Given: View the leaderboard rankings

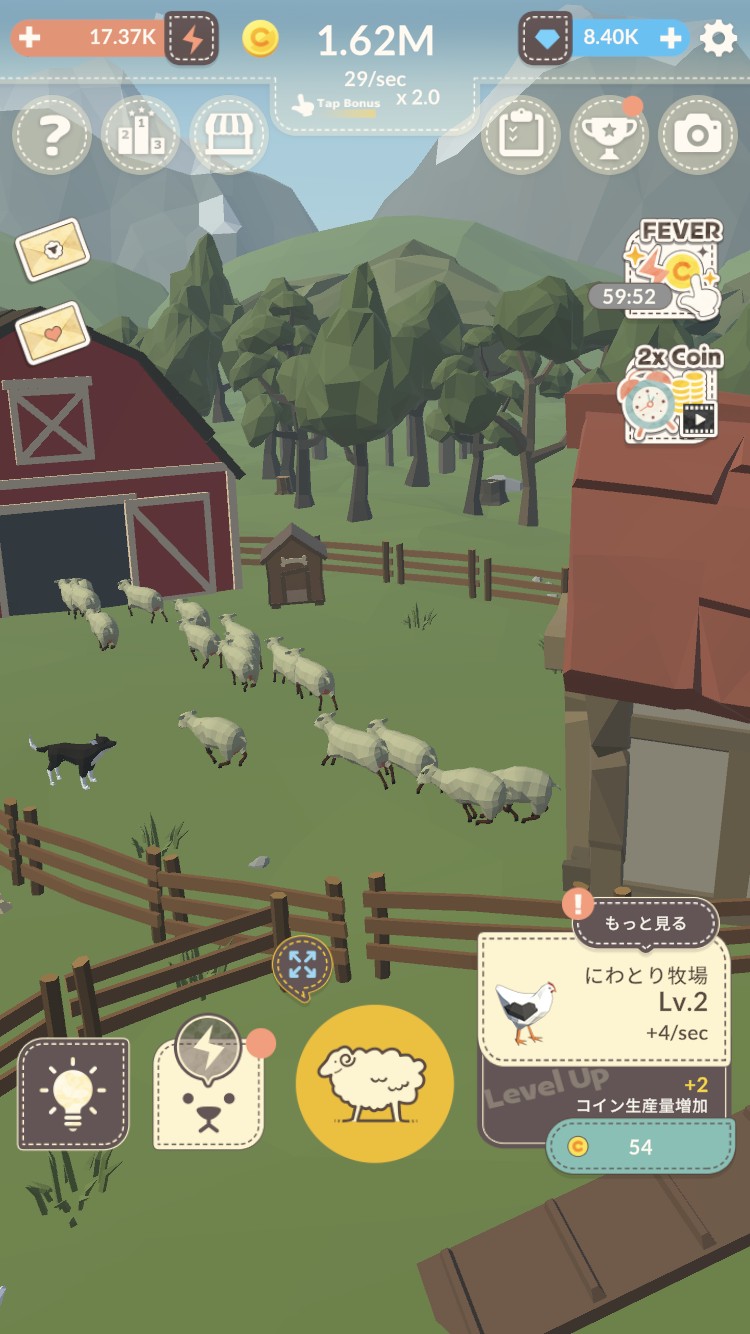Looking at the screenshot, I should click(140, 136).
